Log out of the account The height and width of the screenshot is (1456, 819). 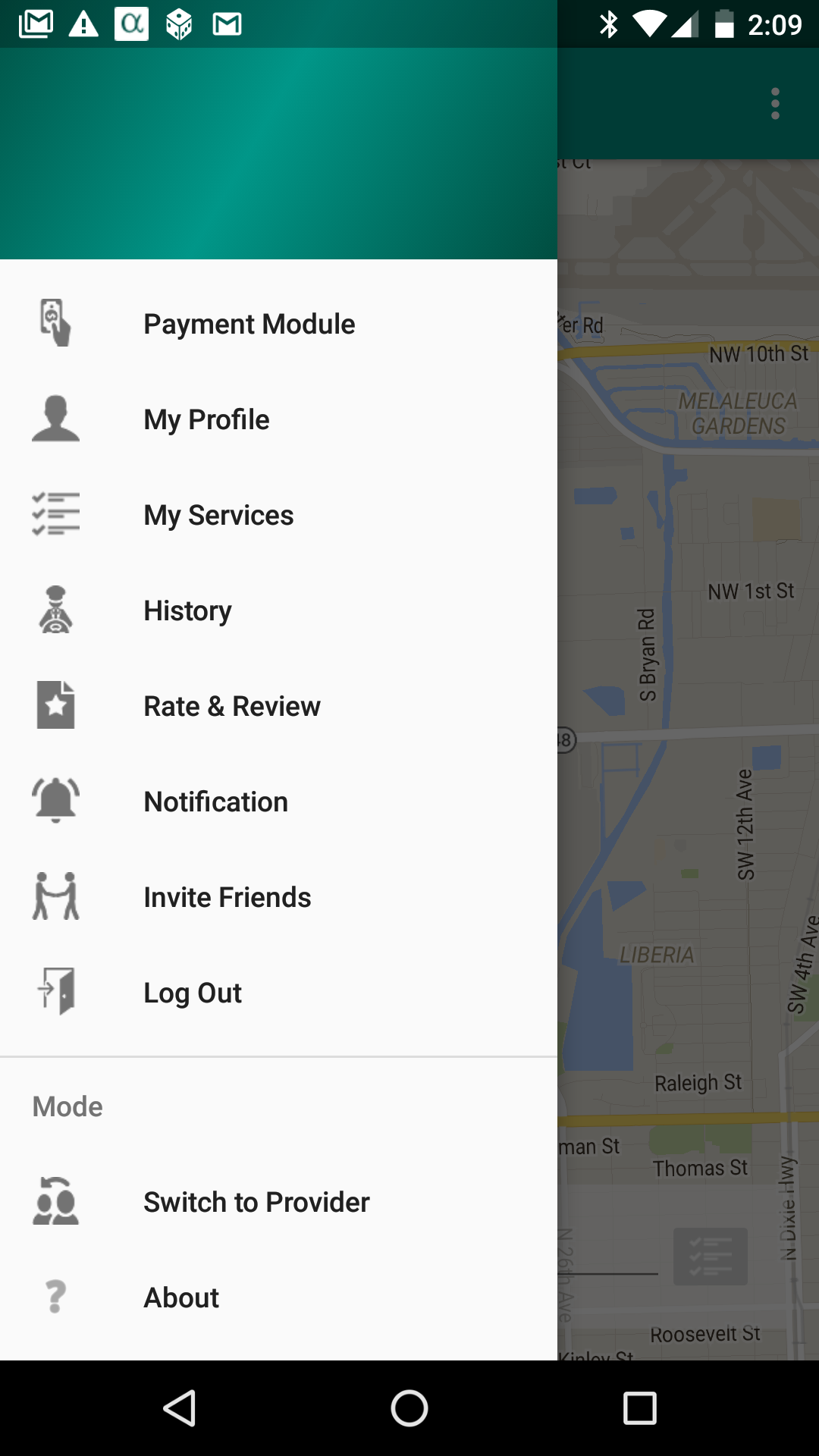tap(192, 992)
